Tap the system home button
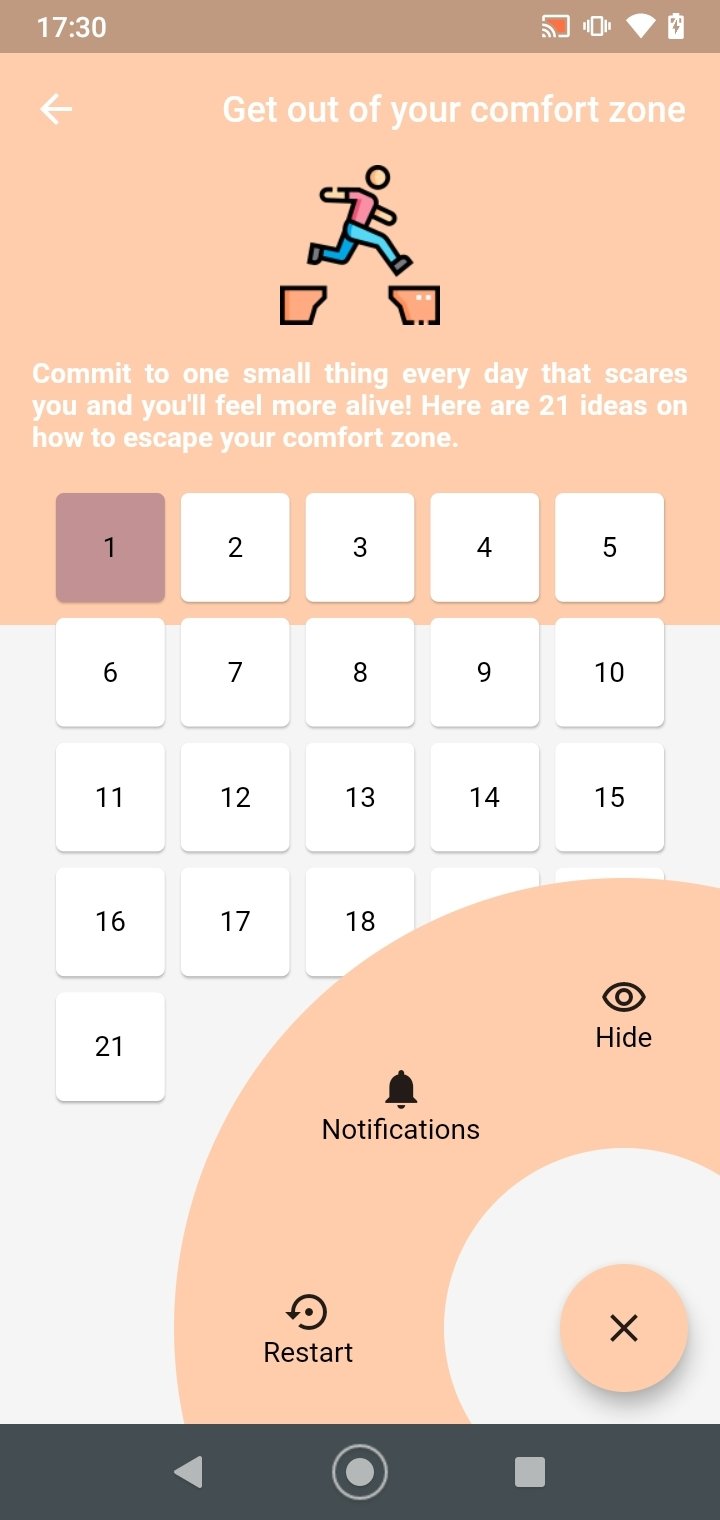 [360, 1472]
